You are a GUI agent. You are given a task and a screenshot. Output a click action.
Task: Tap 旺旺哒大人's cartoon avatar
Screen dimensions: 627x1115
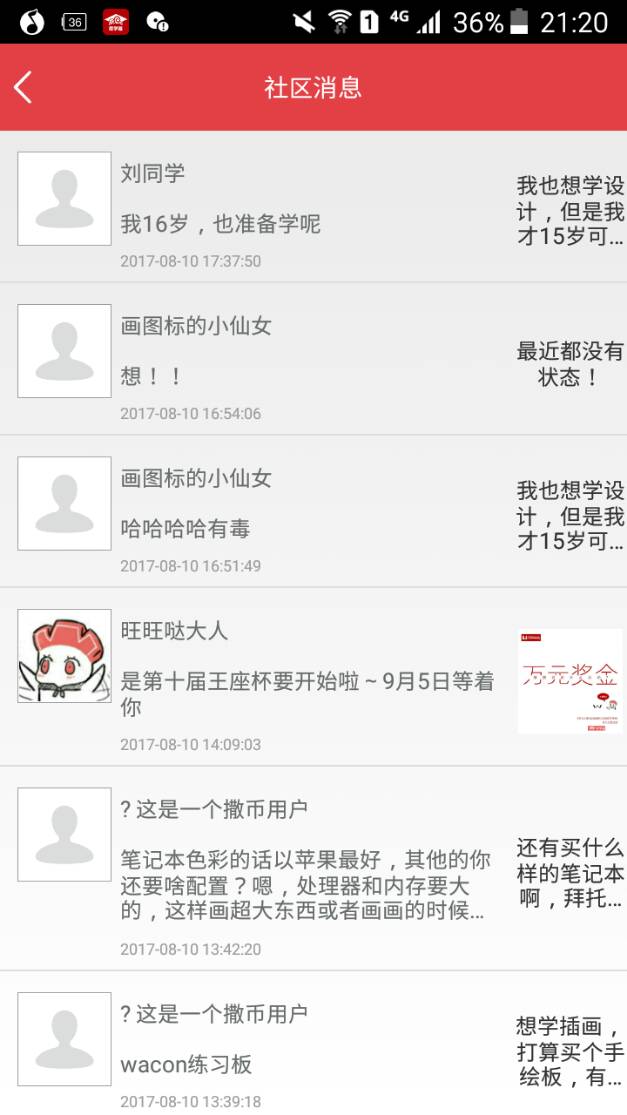(x=64, y=656)
